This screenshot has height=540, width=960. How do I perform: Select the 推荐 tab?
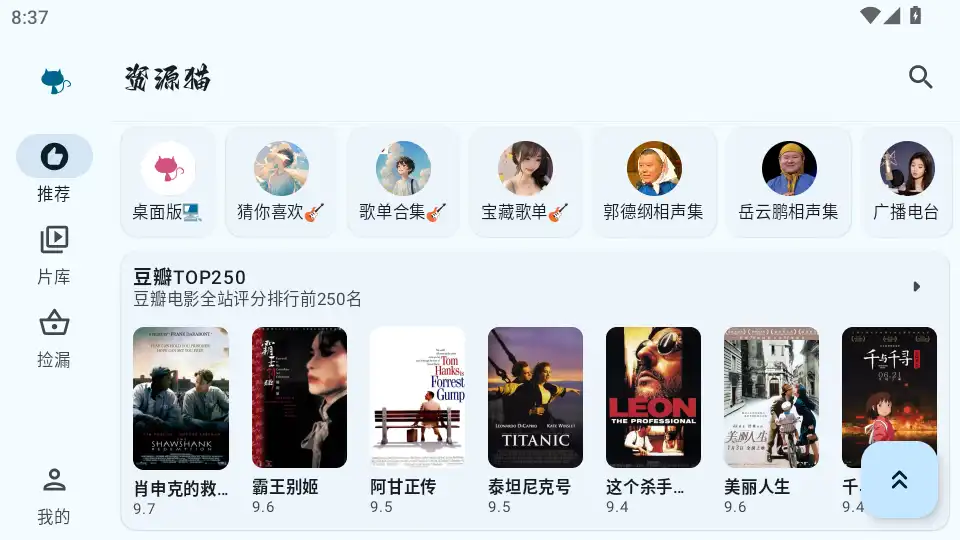(x=54, y=170)
